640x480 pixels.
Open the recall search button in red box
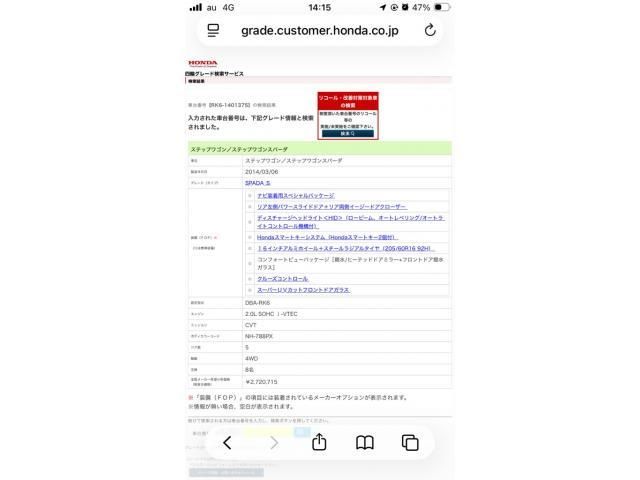348,133
